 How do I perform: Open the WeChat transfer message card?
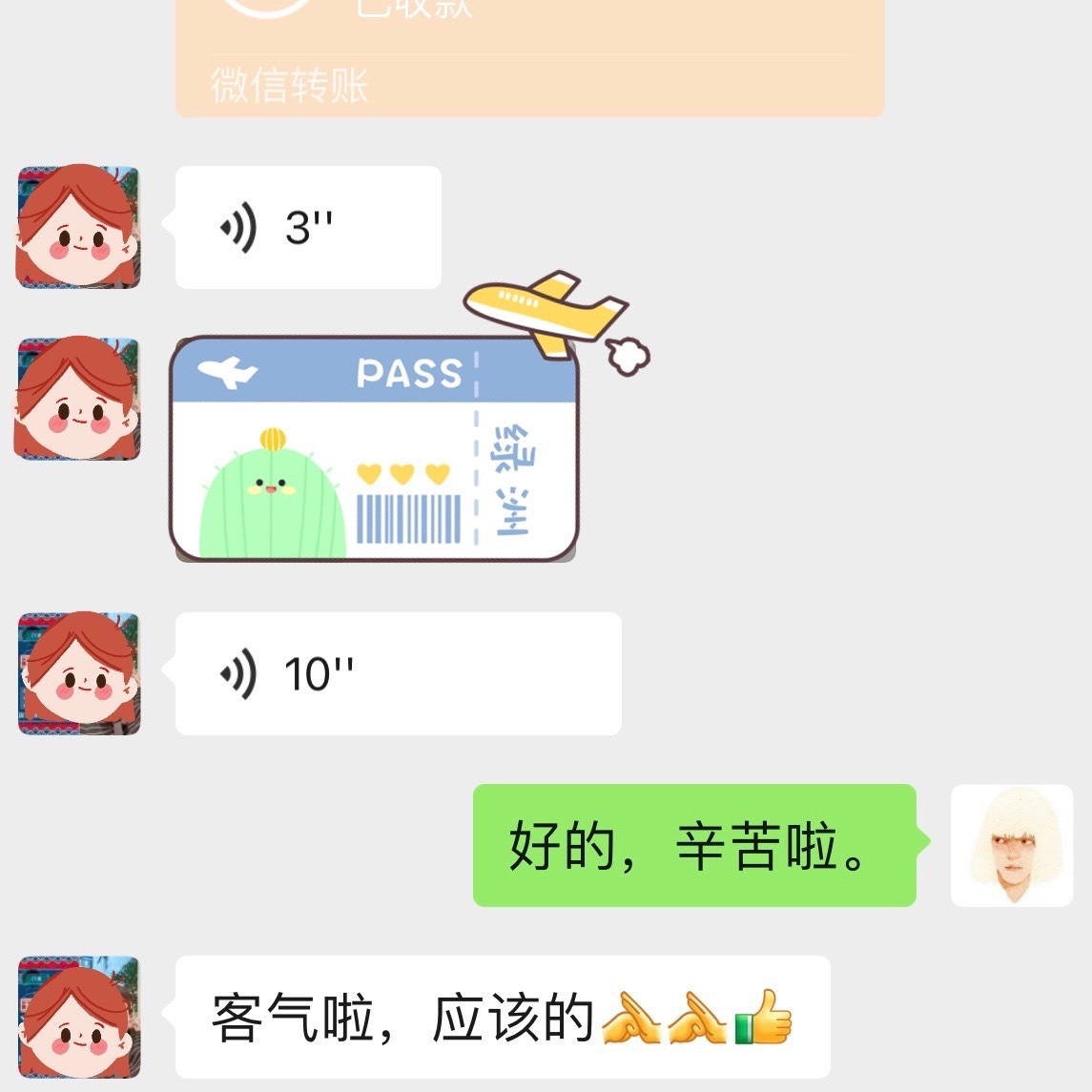(529, 57)
